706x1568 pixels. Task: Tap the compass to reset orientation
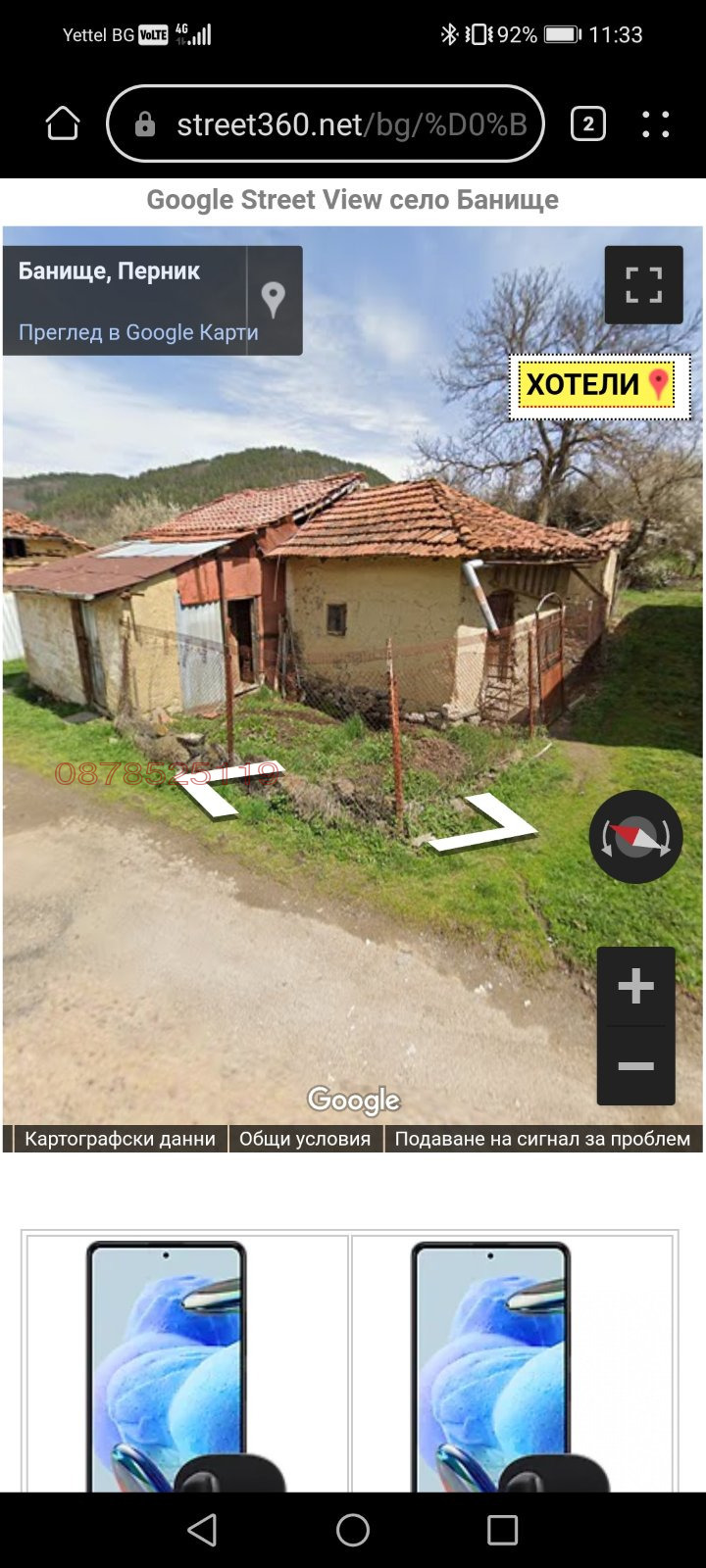[x=635, y=837]
